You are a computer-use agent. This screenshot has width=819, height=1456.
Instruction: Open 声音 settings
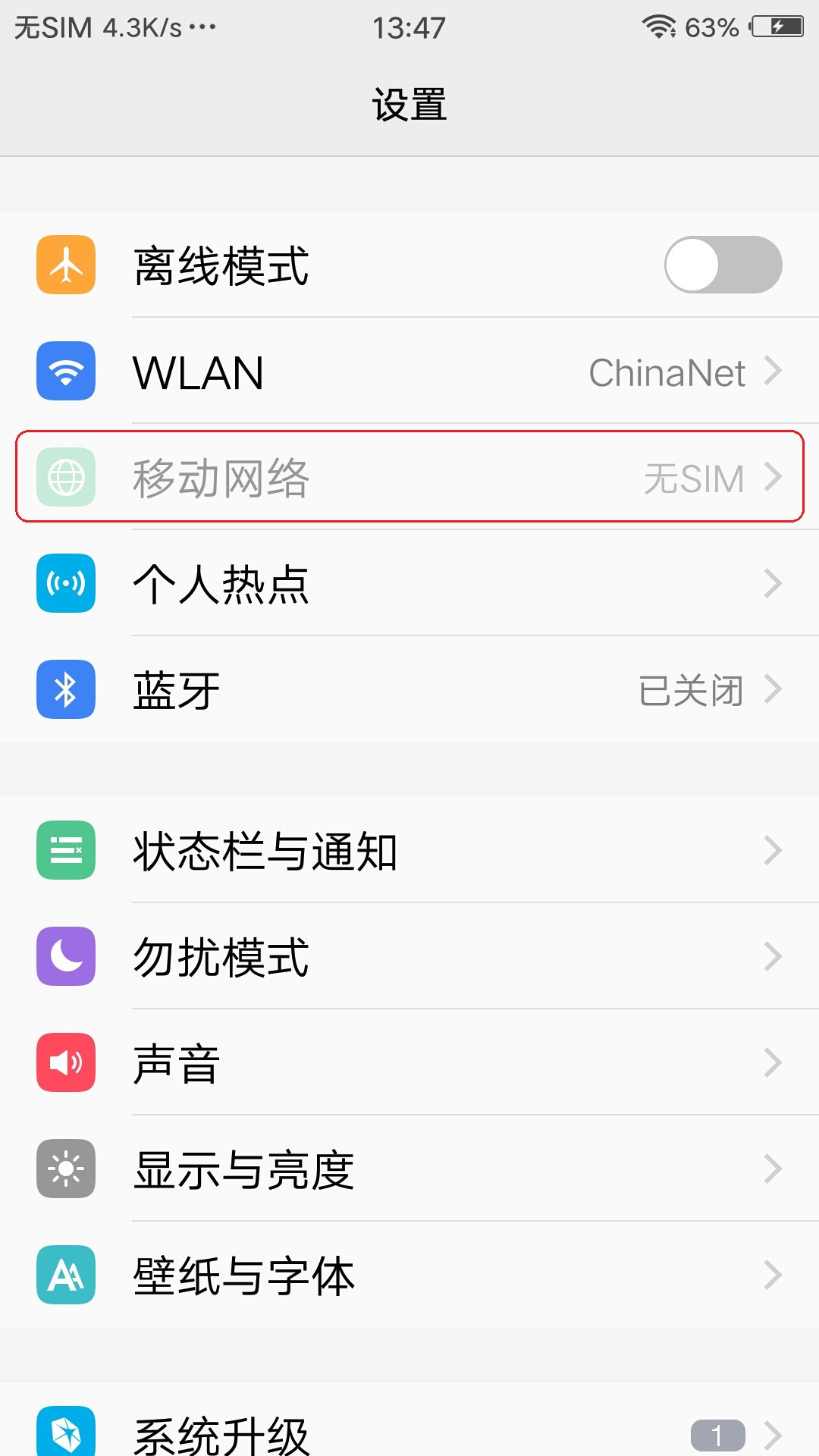pyautogui.click(x=409, y=1062)
